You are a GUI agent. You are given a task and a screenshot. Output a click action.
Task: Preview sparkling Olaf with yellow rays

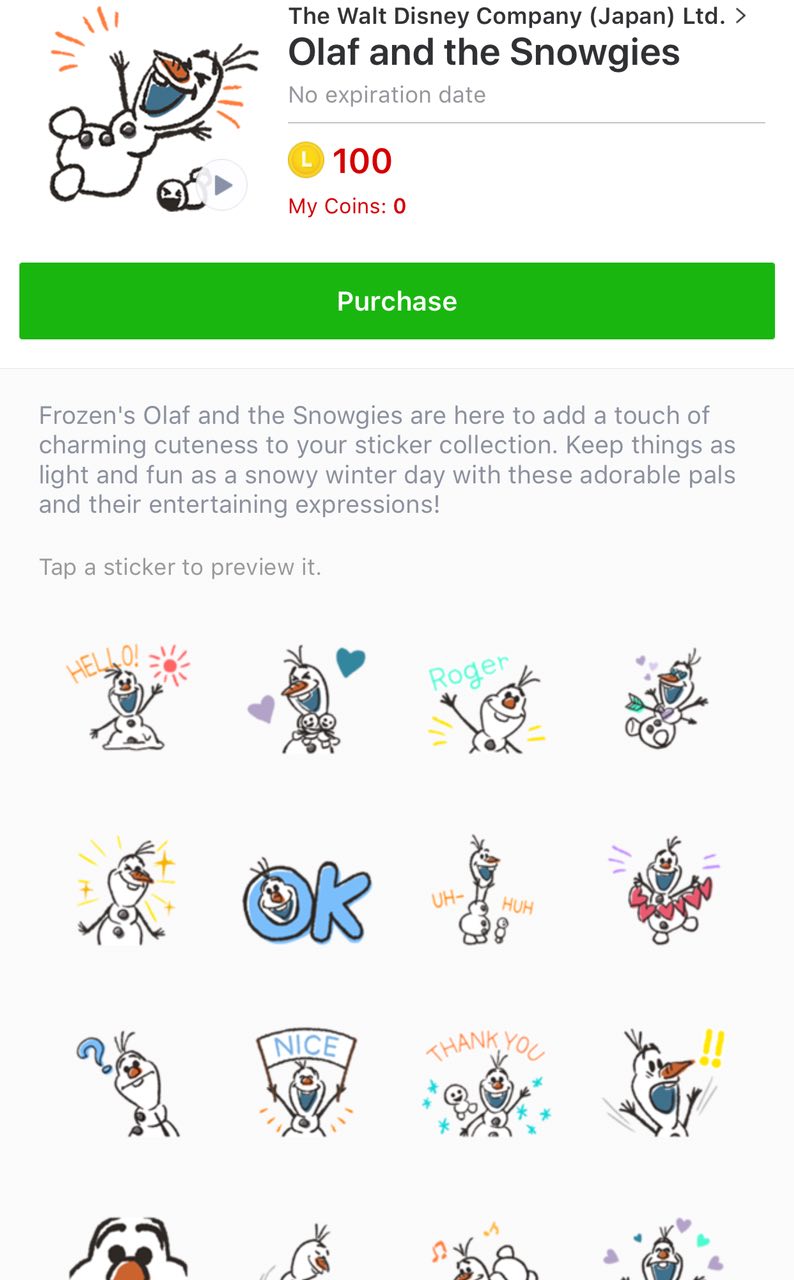click(126, 892)
